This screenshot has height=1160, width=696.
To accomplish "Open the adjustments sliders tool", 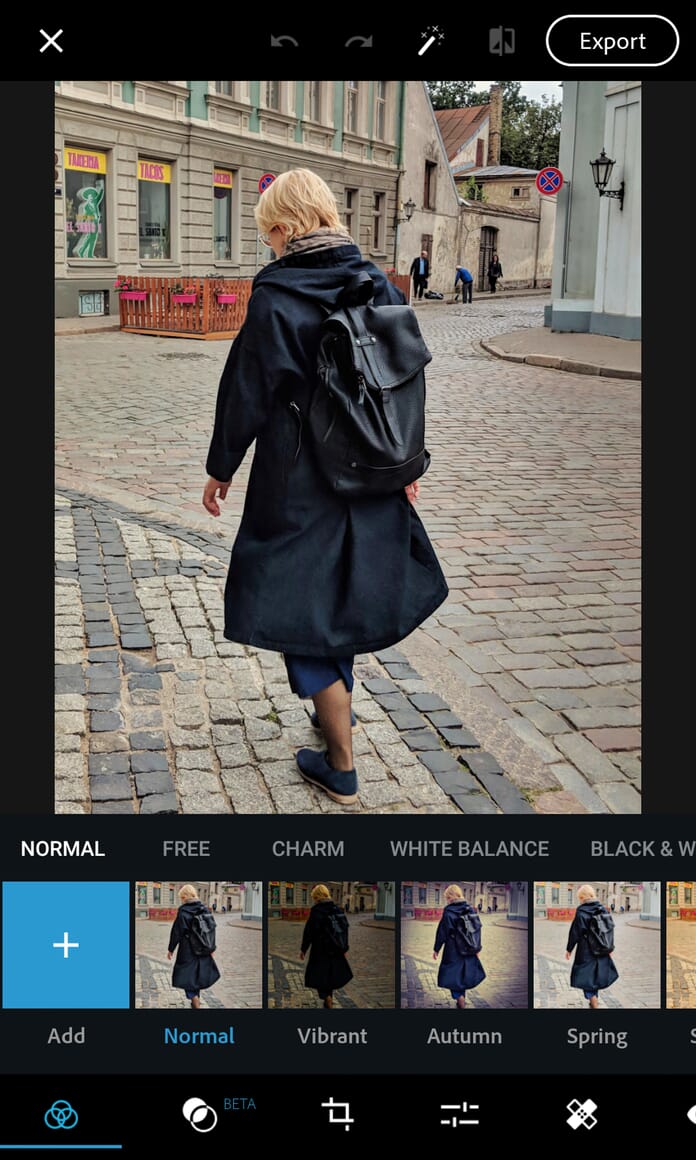I will (x=459, y=1114).
